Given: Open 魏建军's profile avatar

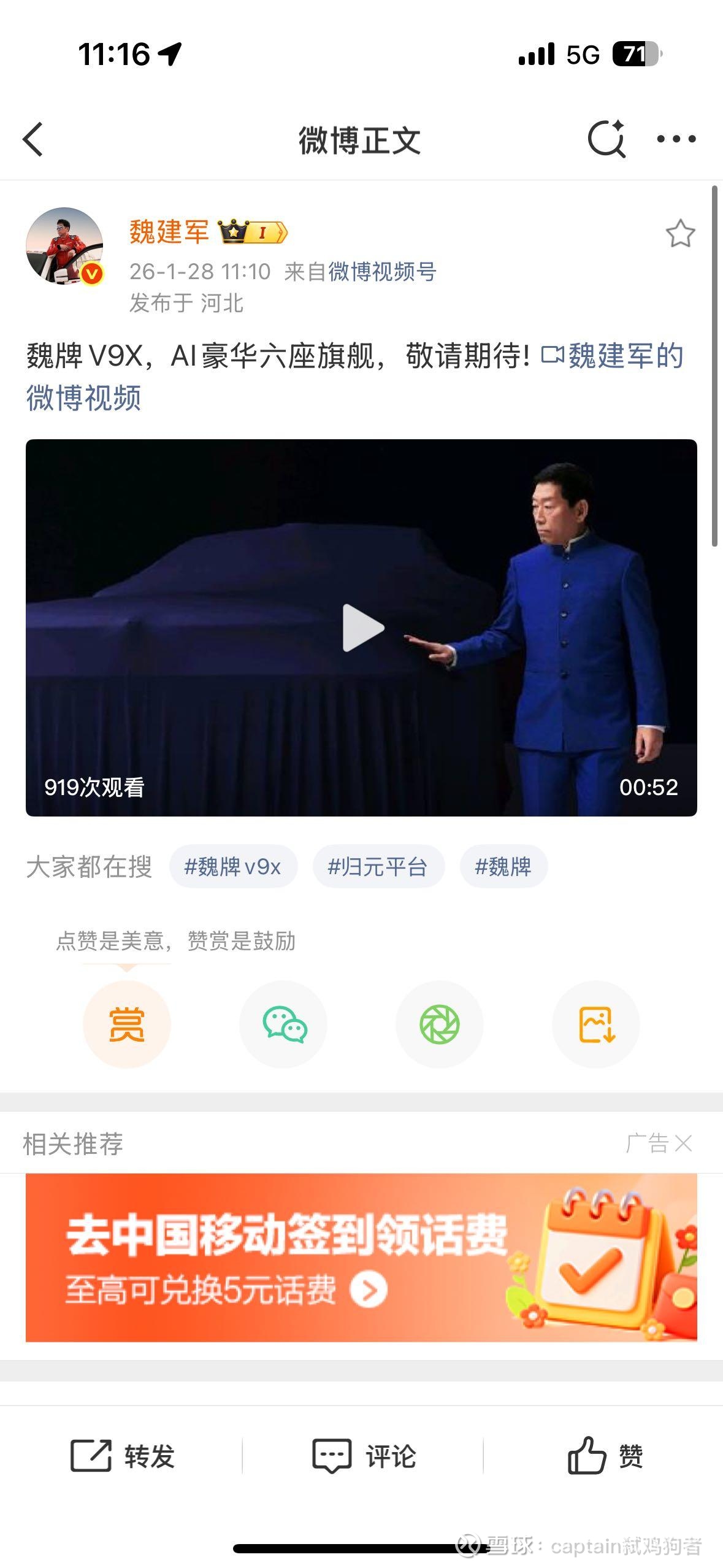Looking at the screenshot, I should (64, 246).
